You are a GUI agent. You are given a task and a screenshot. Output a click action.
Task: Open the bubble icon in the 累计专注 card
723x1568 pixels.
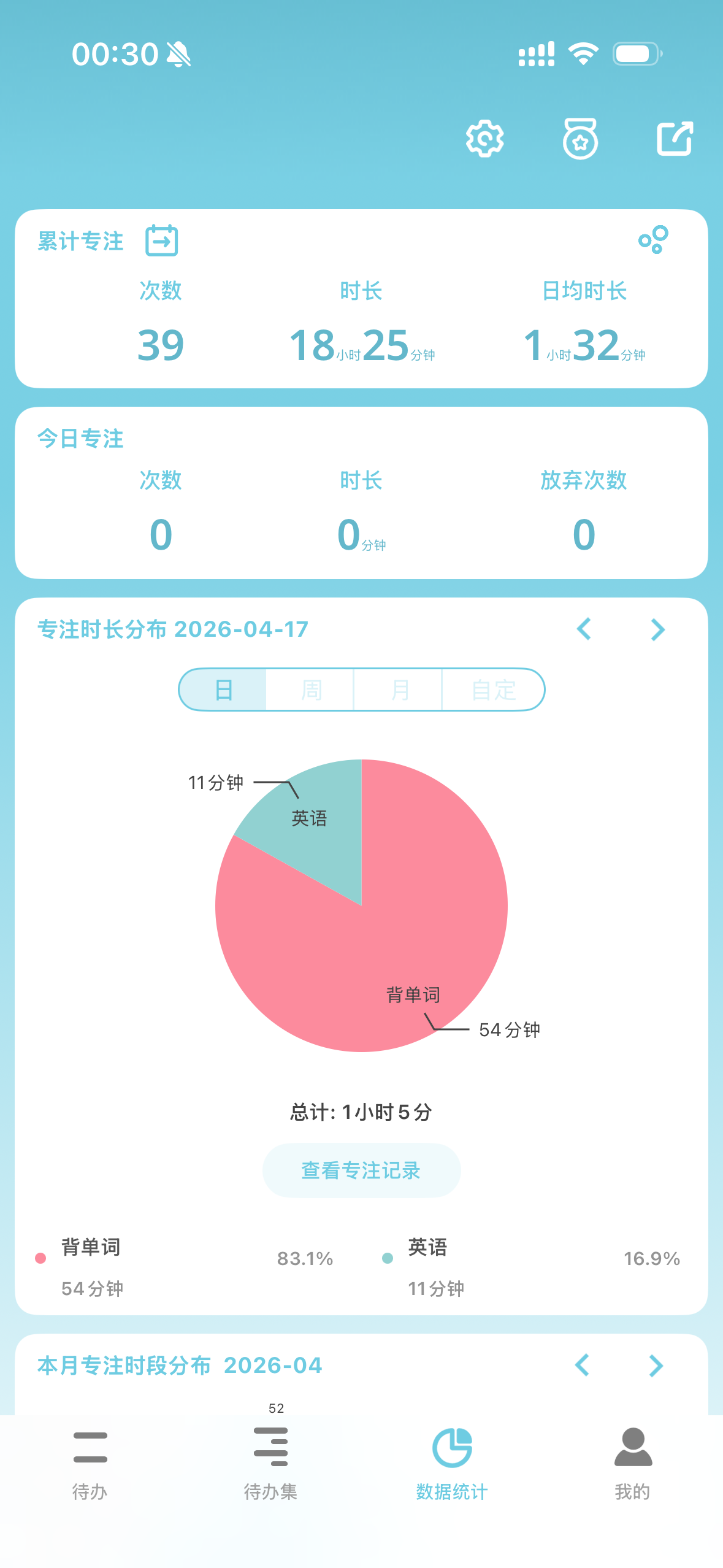coord(653,240)
